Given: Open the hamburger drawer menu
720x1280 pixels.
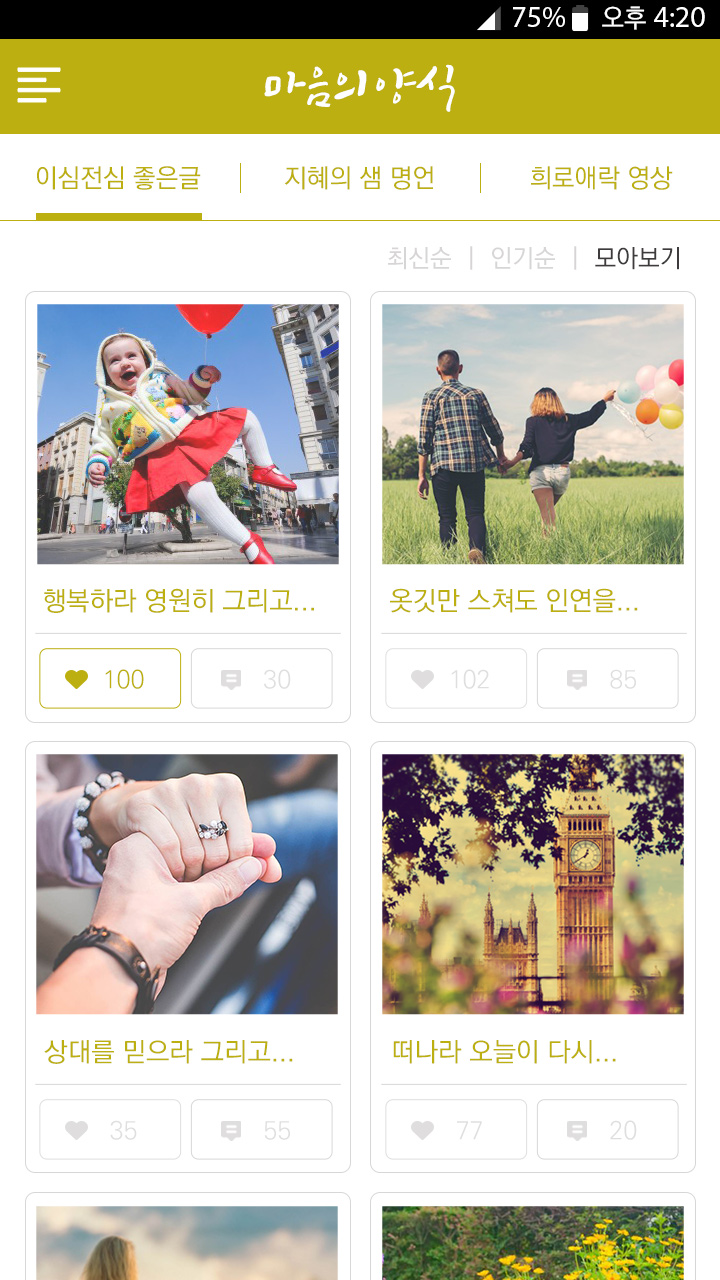Looking at the screenshot, I should point(39,85).
